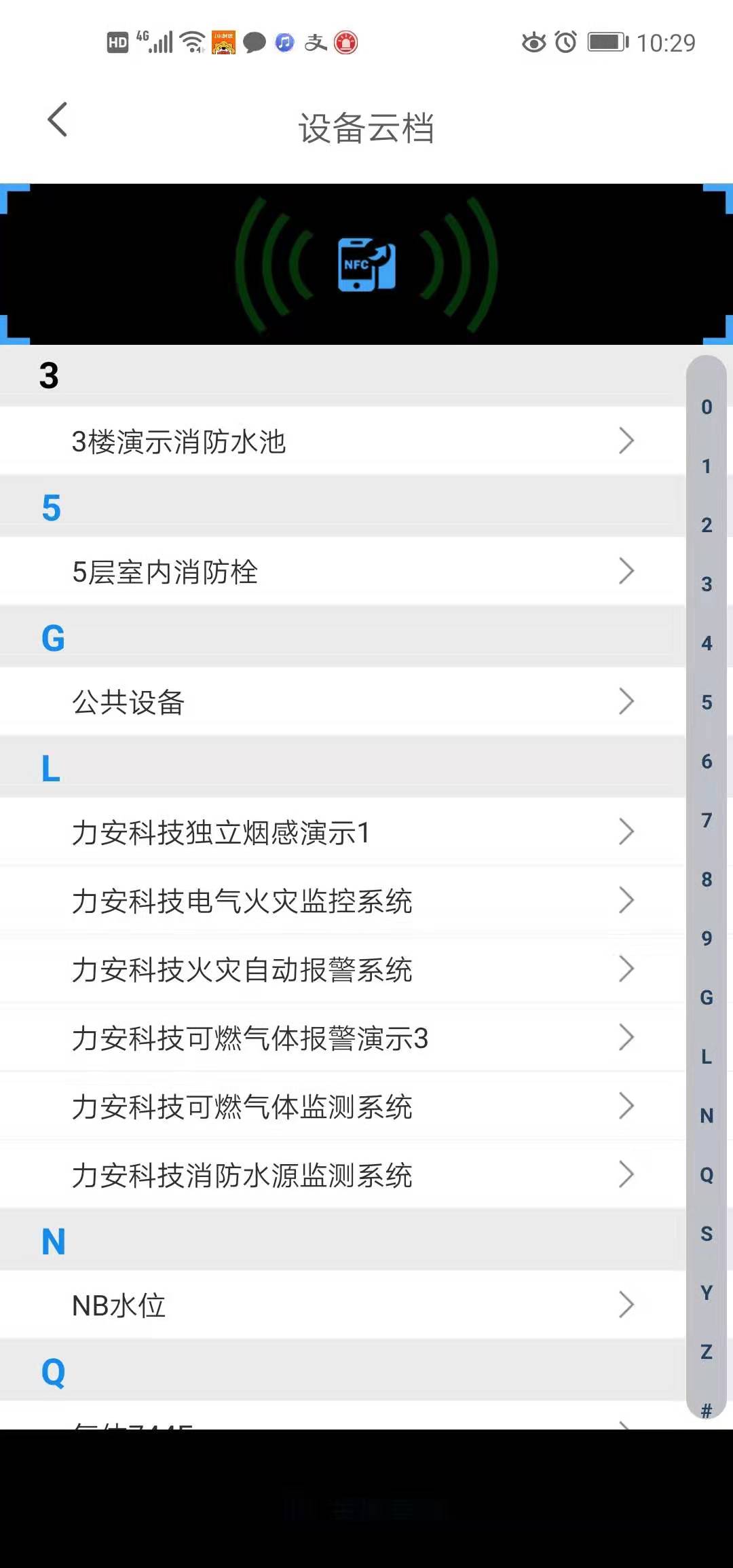Tap the NFC scan icon
733x1568 pixels.
pos(366,264)
